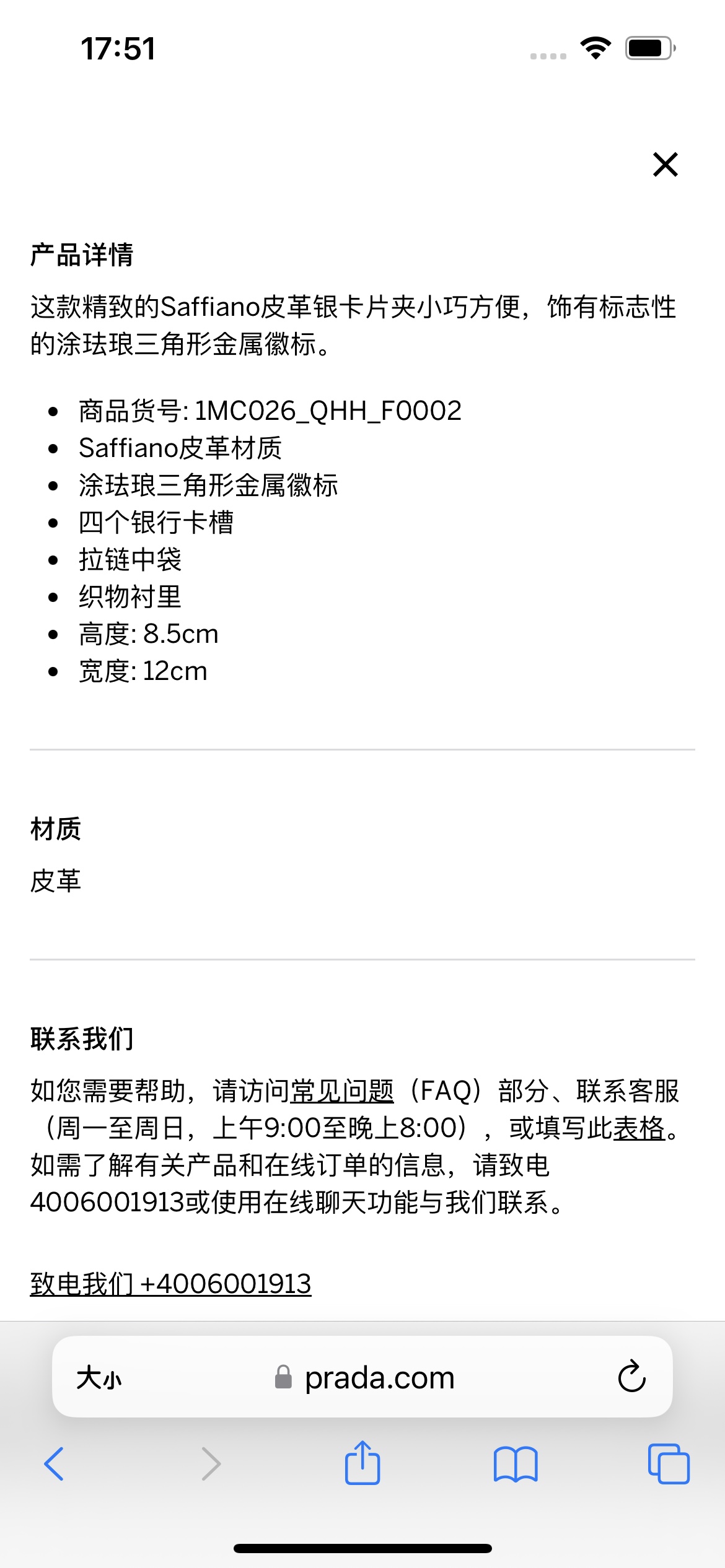Open the 常见问题 FAQ link

coord(342,1091)
